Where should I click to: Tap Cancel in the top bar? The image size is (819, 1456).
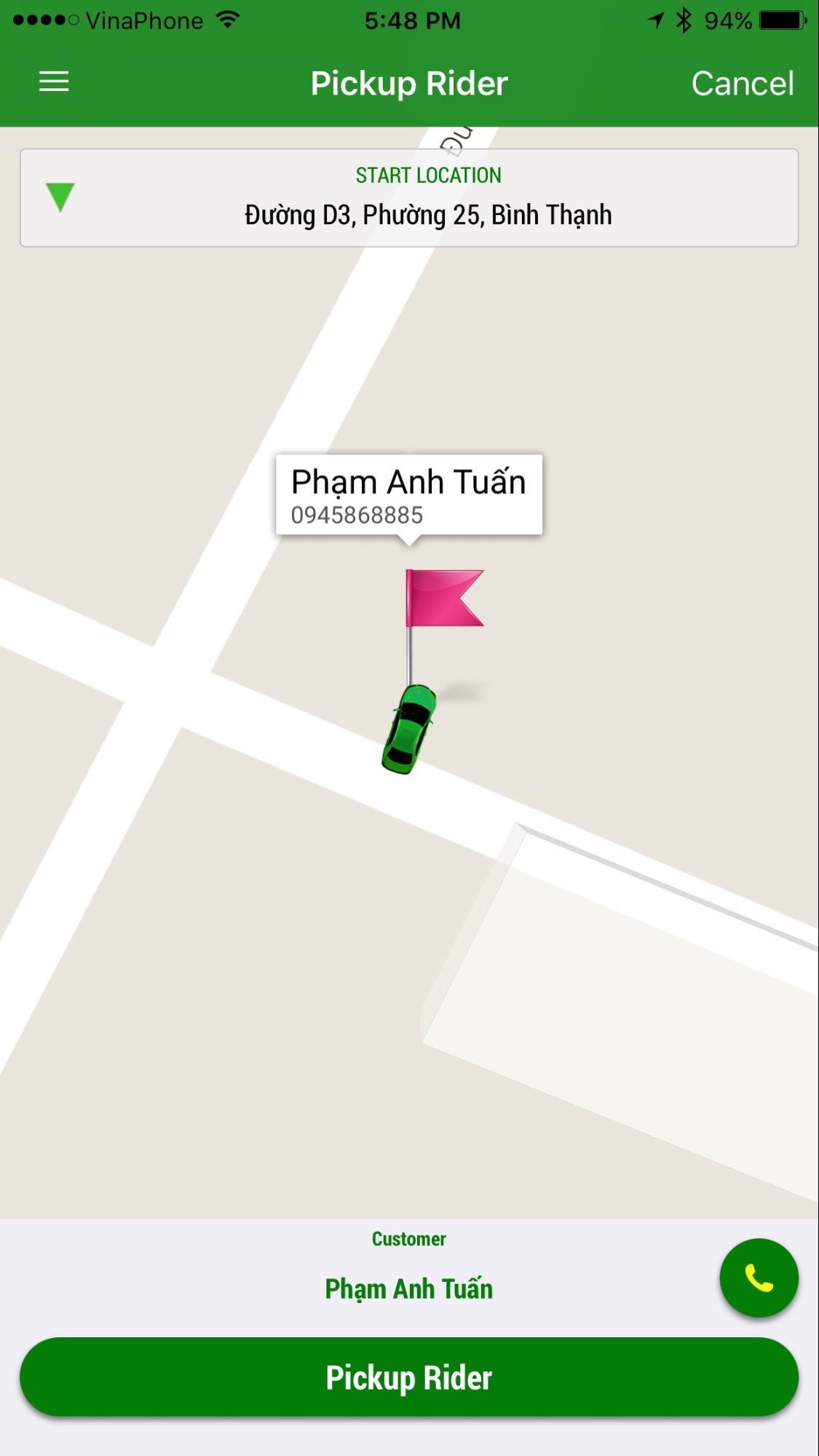point(743,82)
